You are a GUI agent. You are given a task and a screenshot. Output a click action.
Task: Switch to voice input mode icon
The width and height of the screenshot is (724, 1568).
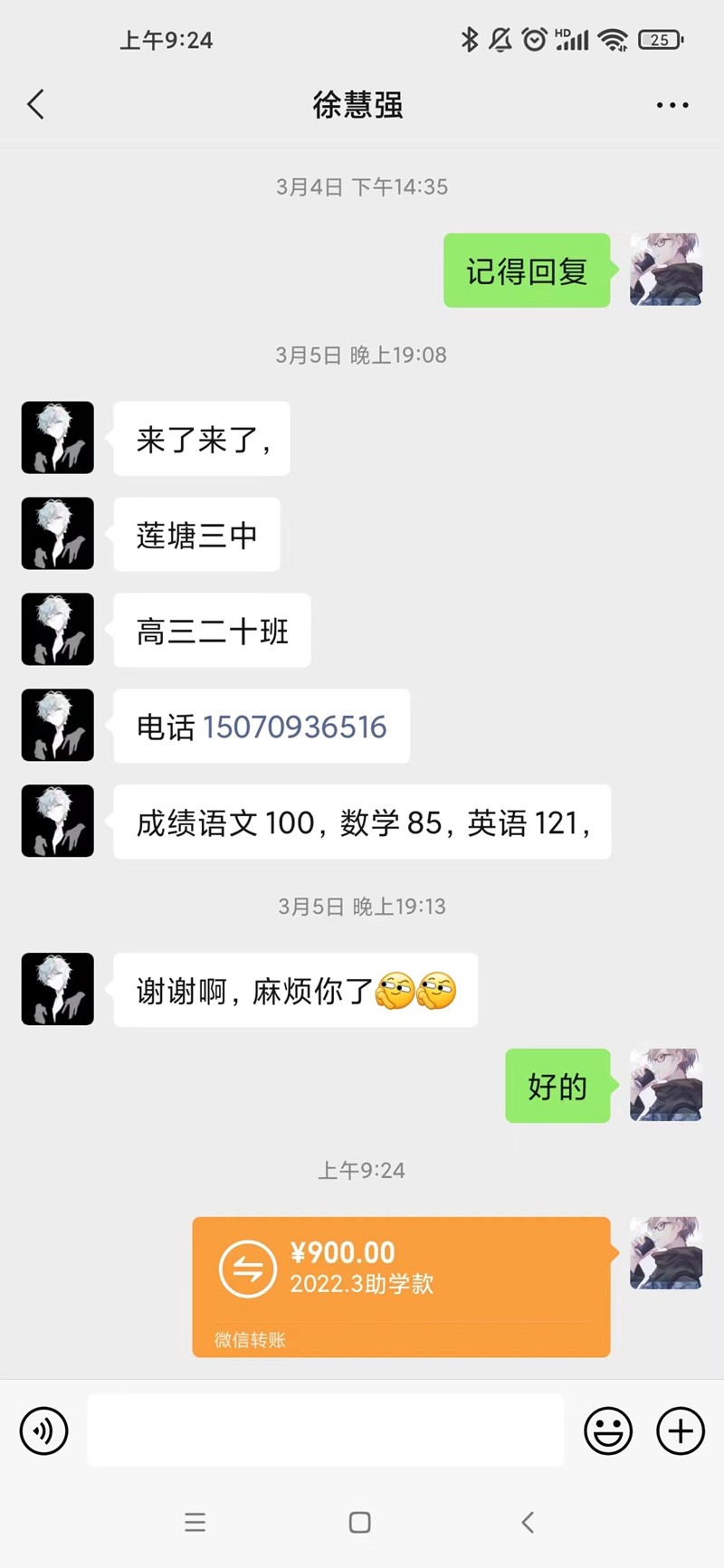(x=43, y=1430)
